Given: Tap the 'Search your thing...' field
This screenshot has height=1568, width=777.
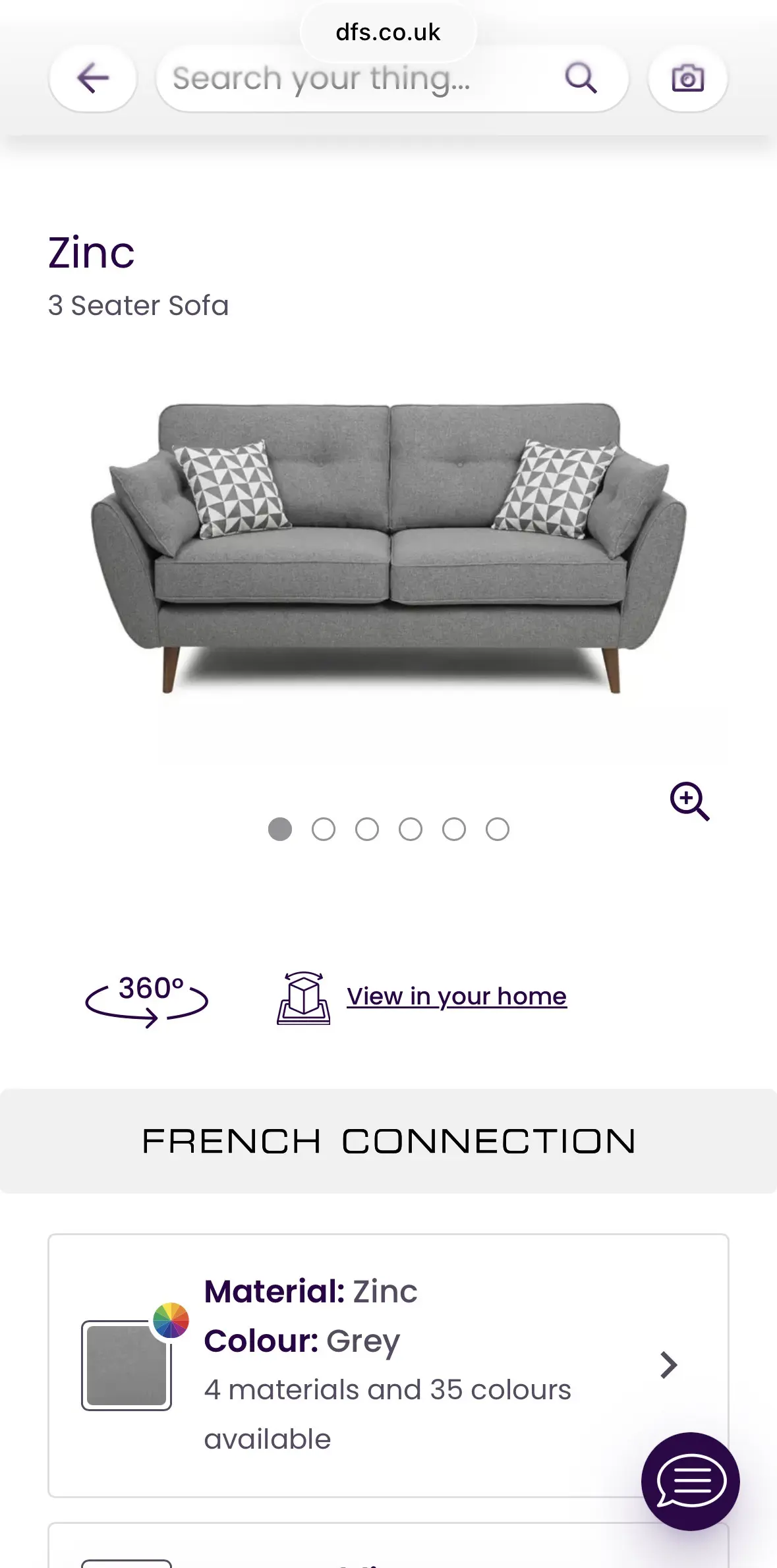Looking at the screenshot, I should click(x=356, y=78).
